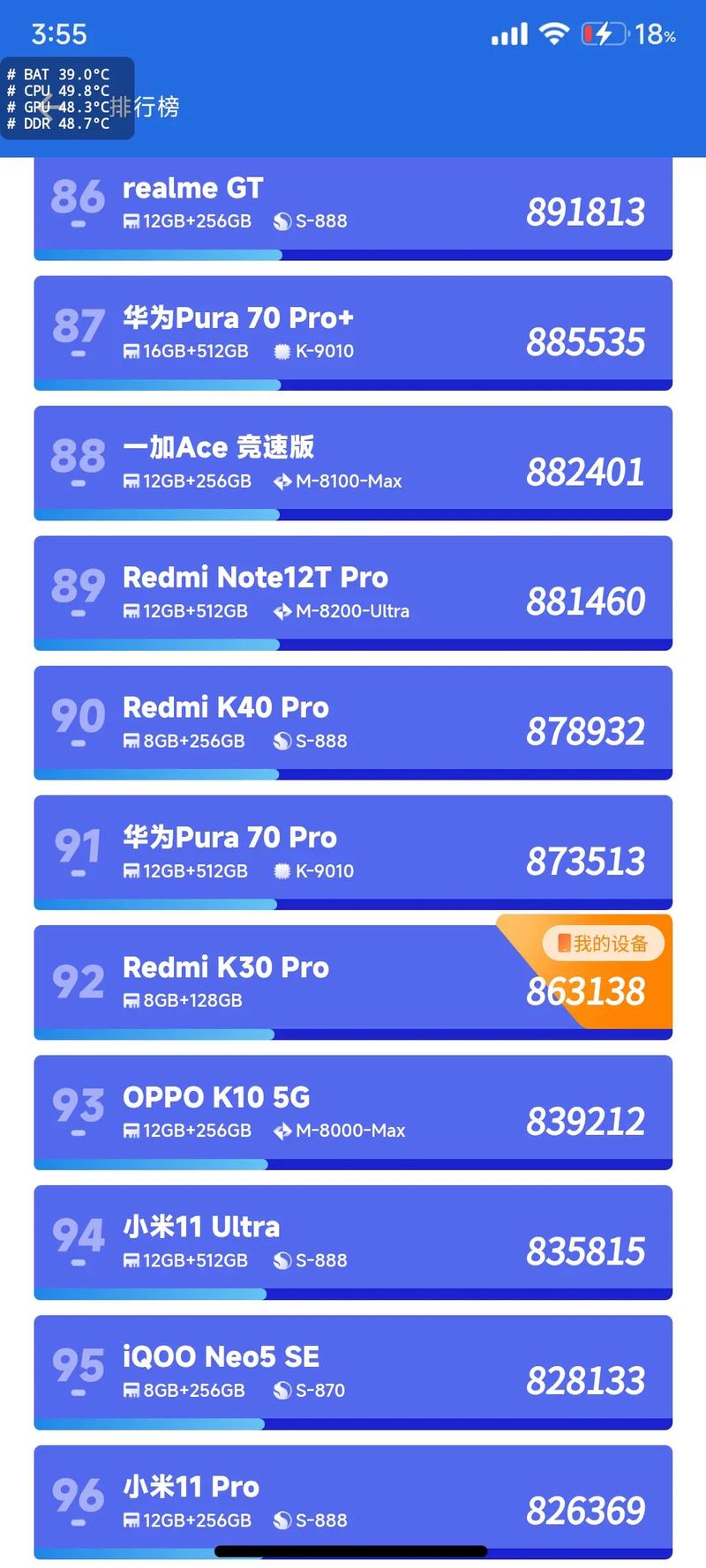
Task: Select the K-9010 Kirin chip icon on Pura 70 Pro+
Action: click(281, 351)
